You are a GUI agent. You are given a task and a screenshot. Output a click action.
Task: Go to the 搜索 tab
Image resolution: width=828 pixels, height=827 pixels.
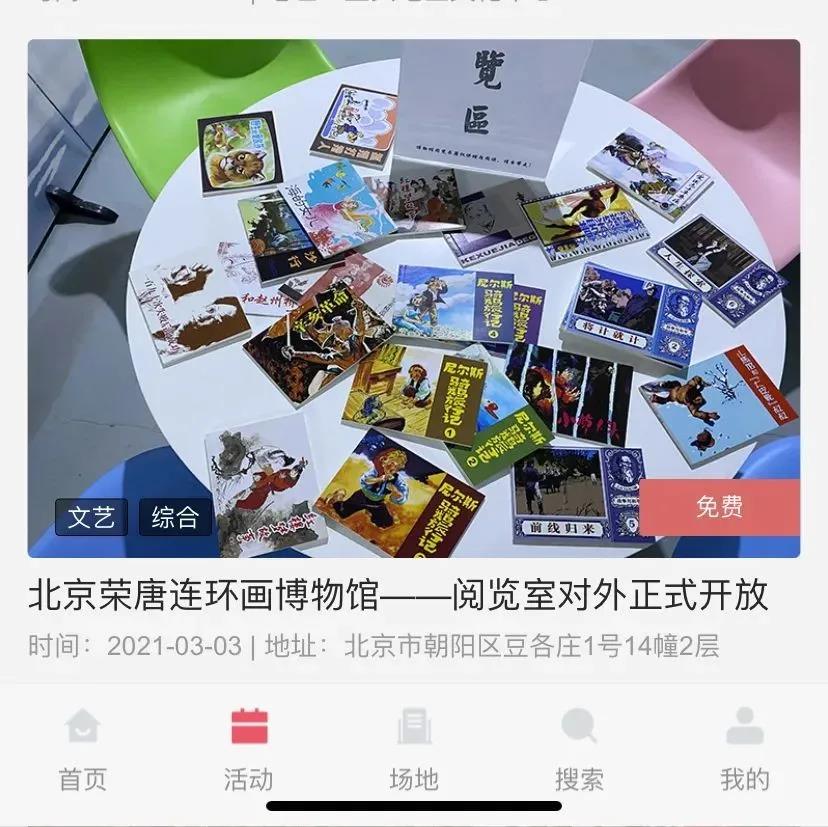[x=579, y=749]
